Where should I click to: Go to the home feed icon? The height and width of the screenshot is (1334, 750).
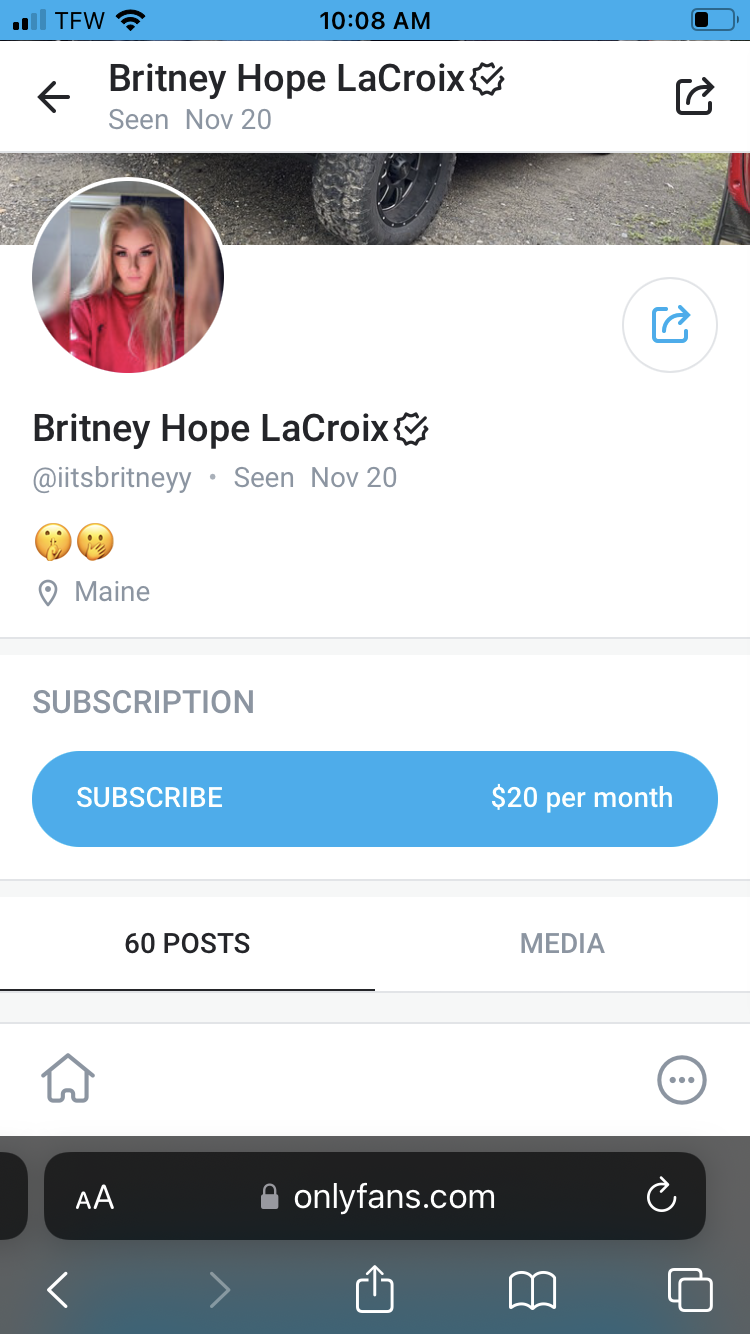68,1080
